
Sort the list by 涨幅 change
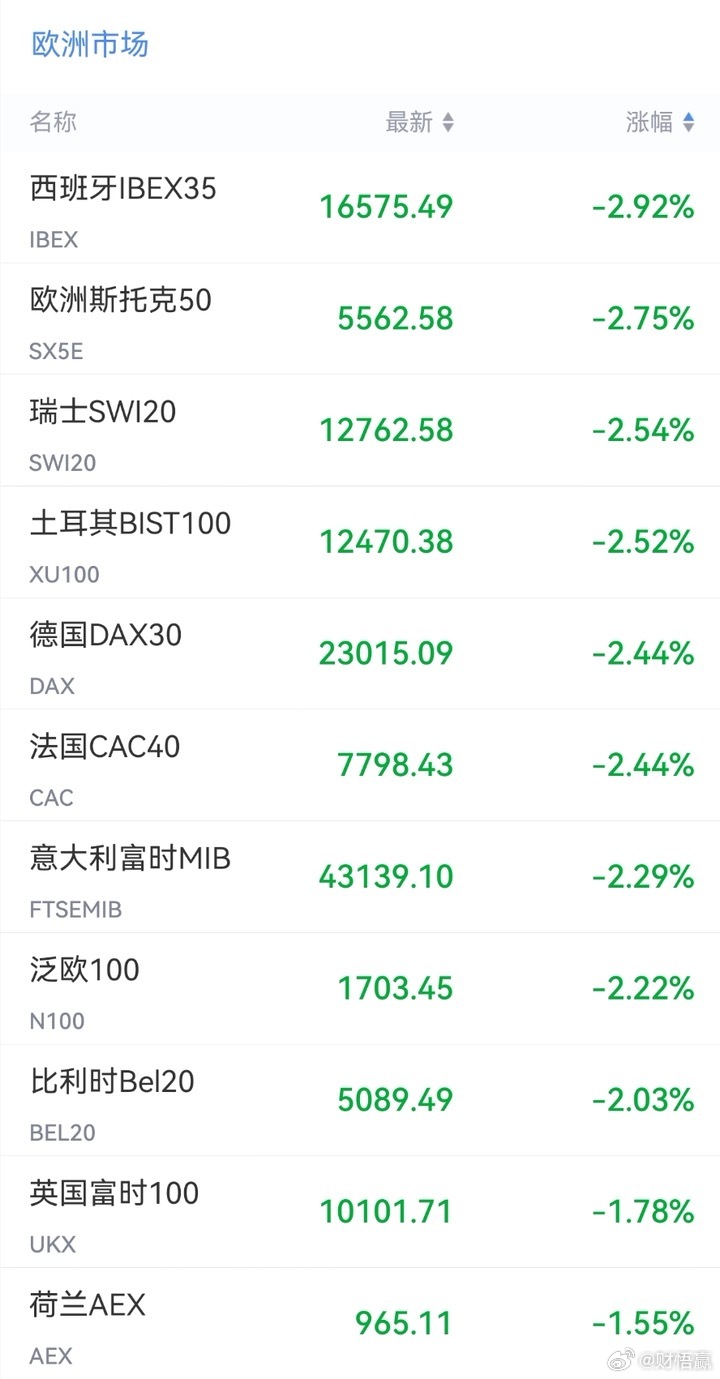coord(660,122)
